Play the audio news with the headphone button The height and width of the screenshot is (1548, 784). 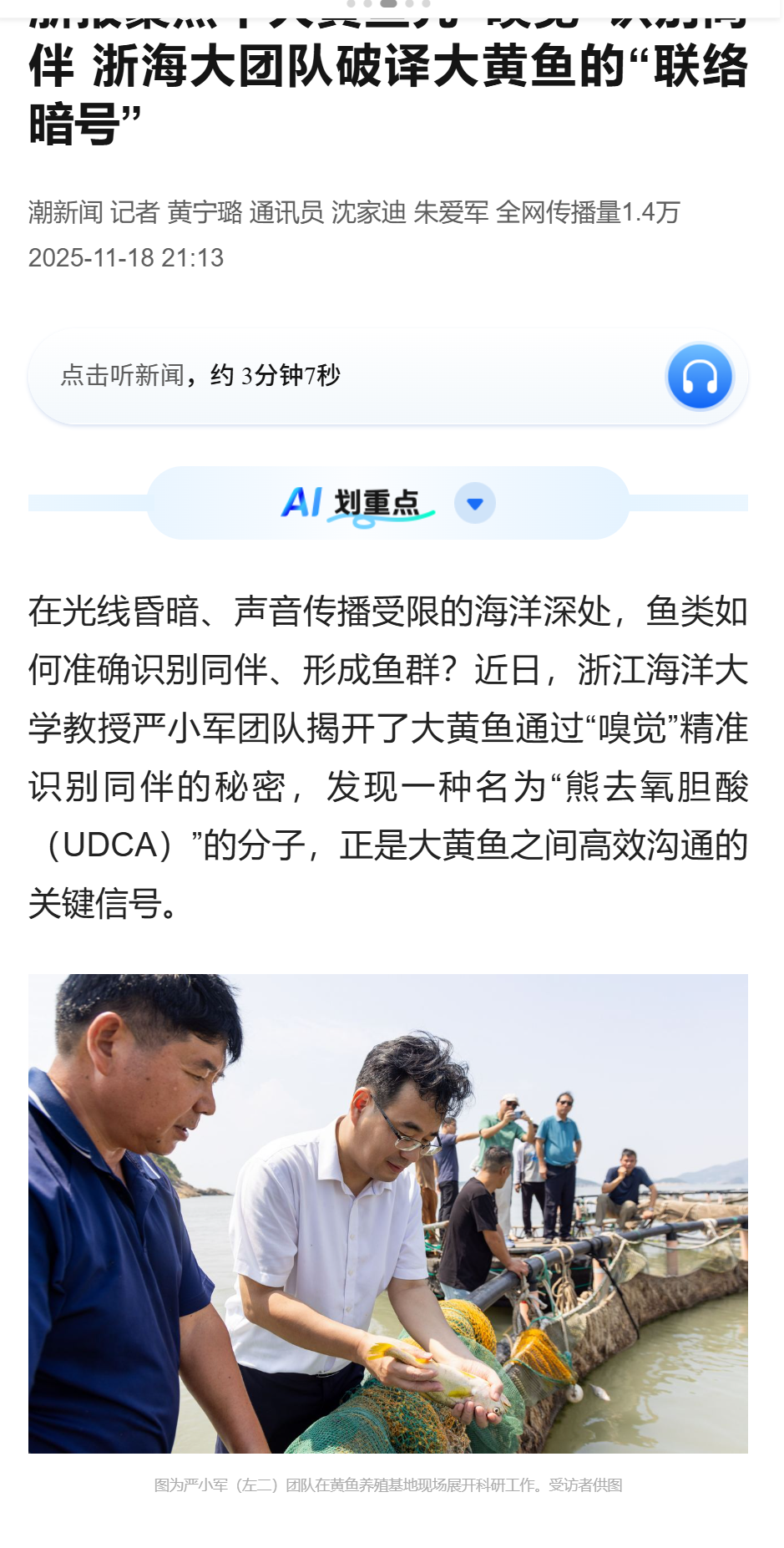699,377
